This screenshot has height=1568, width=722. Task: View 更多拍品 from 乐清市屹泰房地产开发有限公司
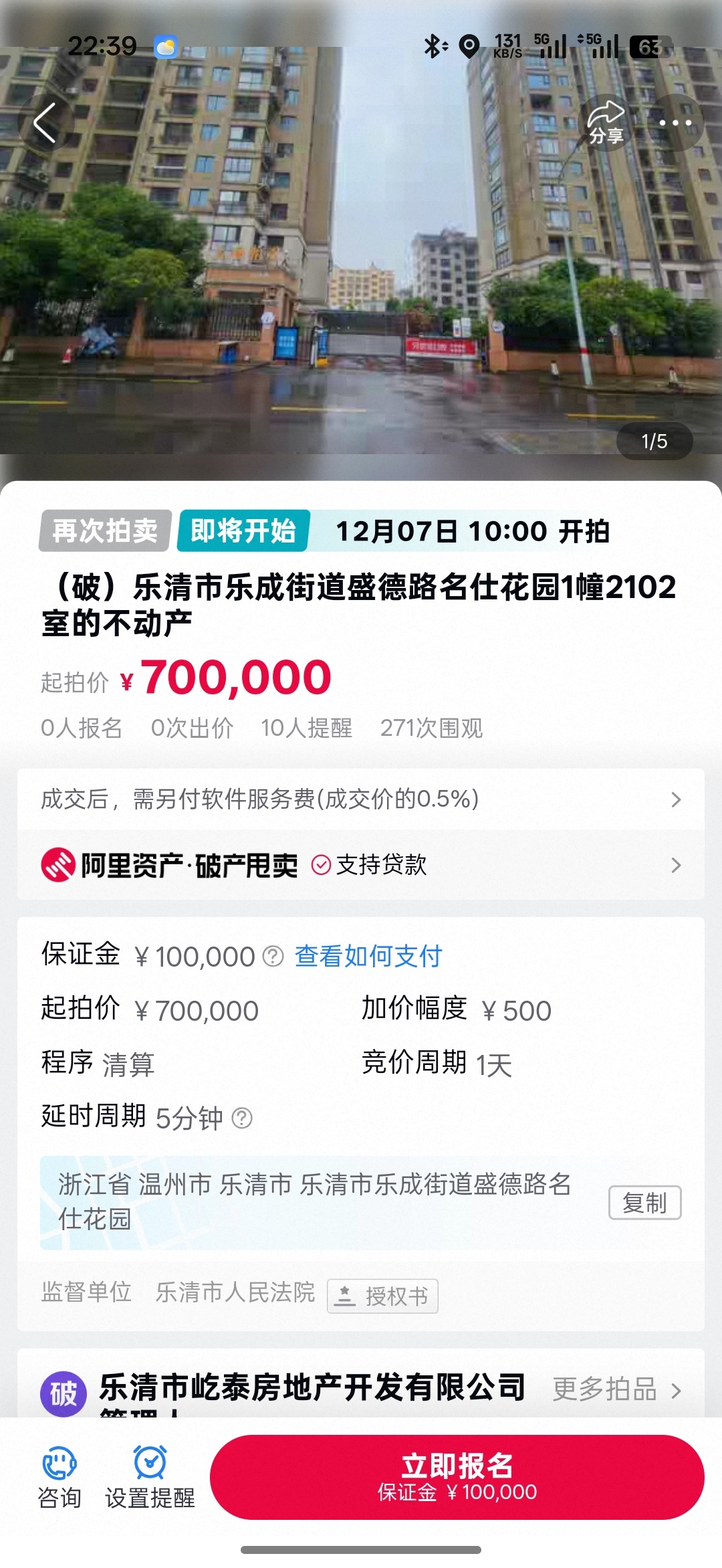[x=616, y=1390]
